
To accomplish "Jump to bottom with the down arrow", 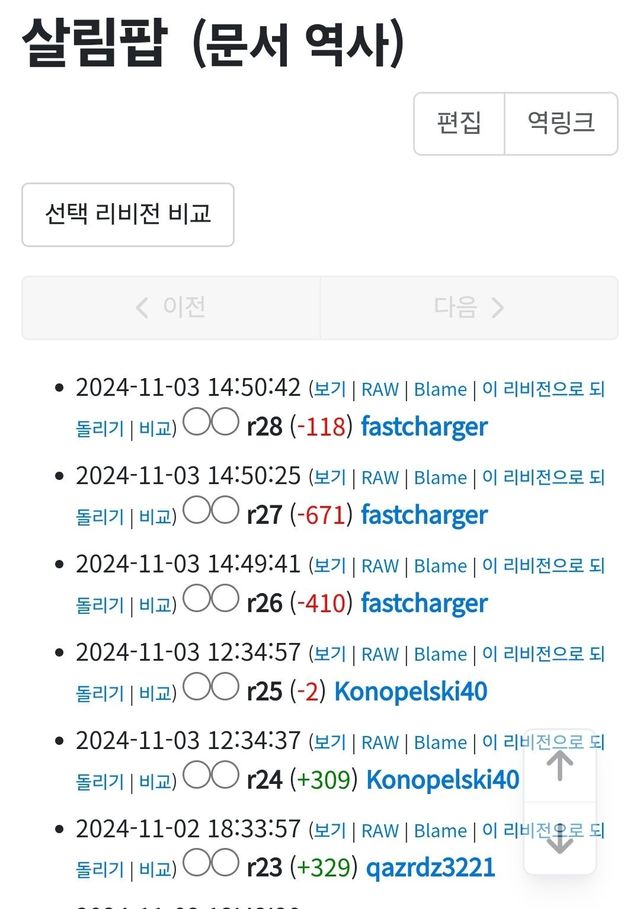I will pos(560,840).
